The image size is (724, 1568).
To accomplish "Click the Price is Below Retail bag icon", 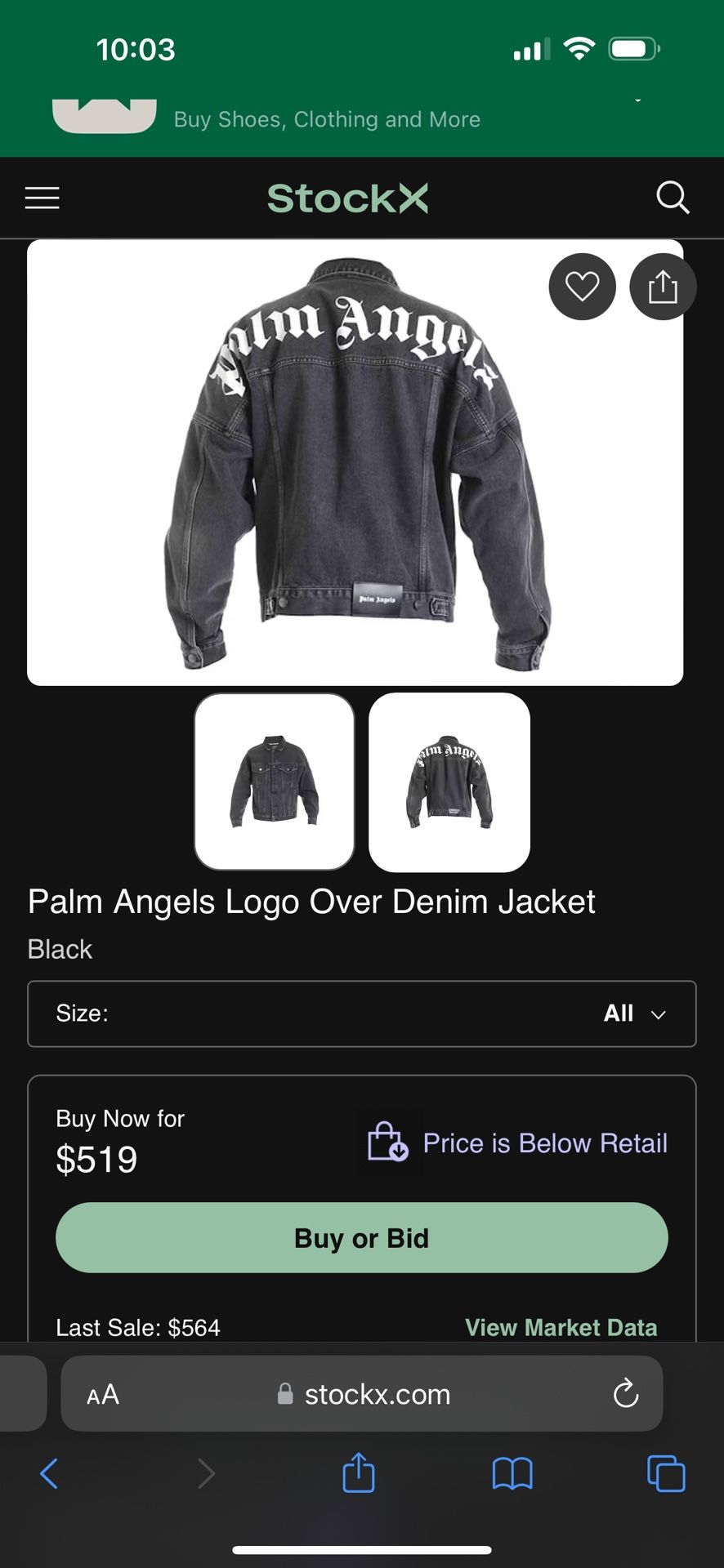I will click(388, 1143).
